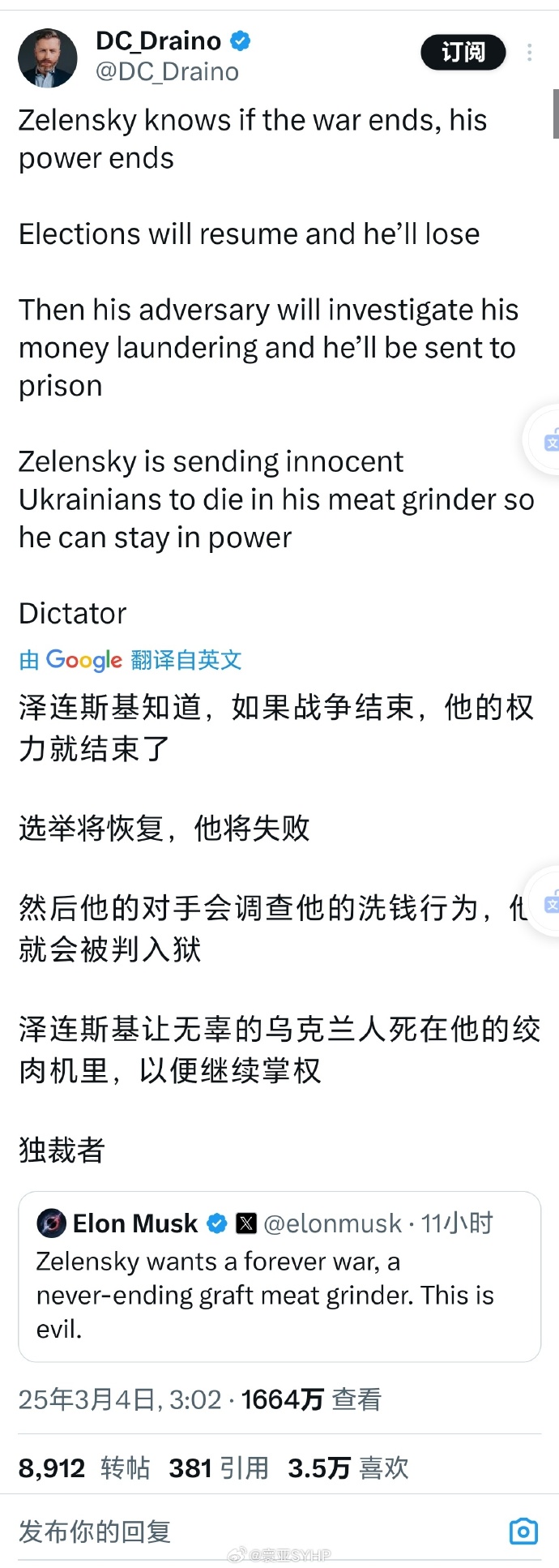View the 381 引用 quotes list
The image size is (559, 1568).
pyautogui.click(x=218, y=1467)
